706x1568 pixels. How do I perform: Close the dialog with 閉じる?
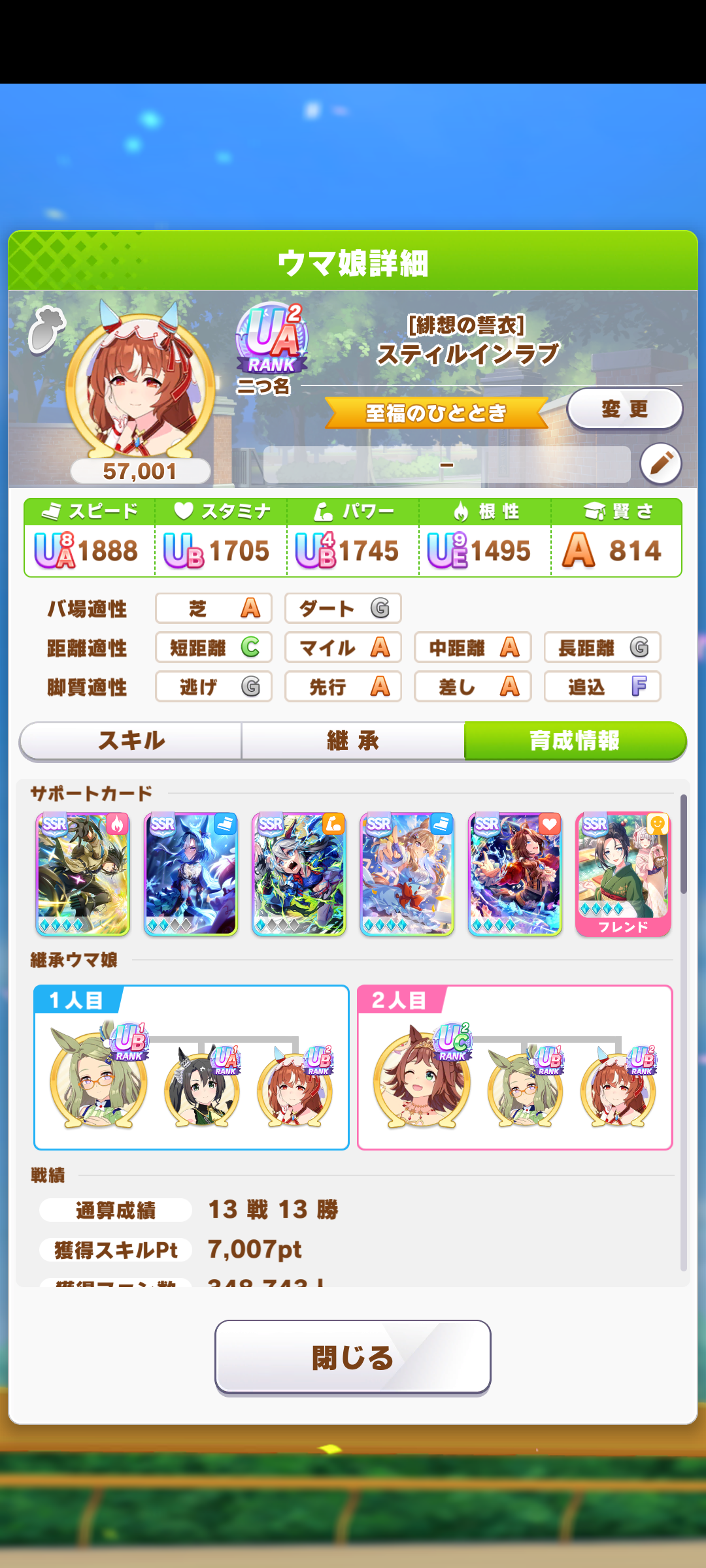tap(353, 1357)
